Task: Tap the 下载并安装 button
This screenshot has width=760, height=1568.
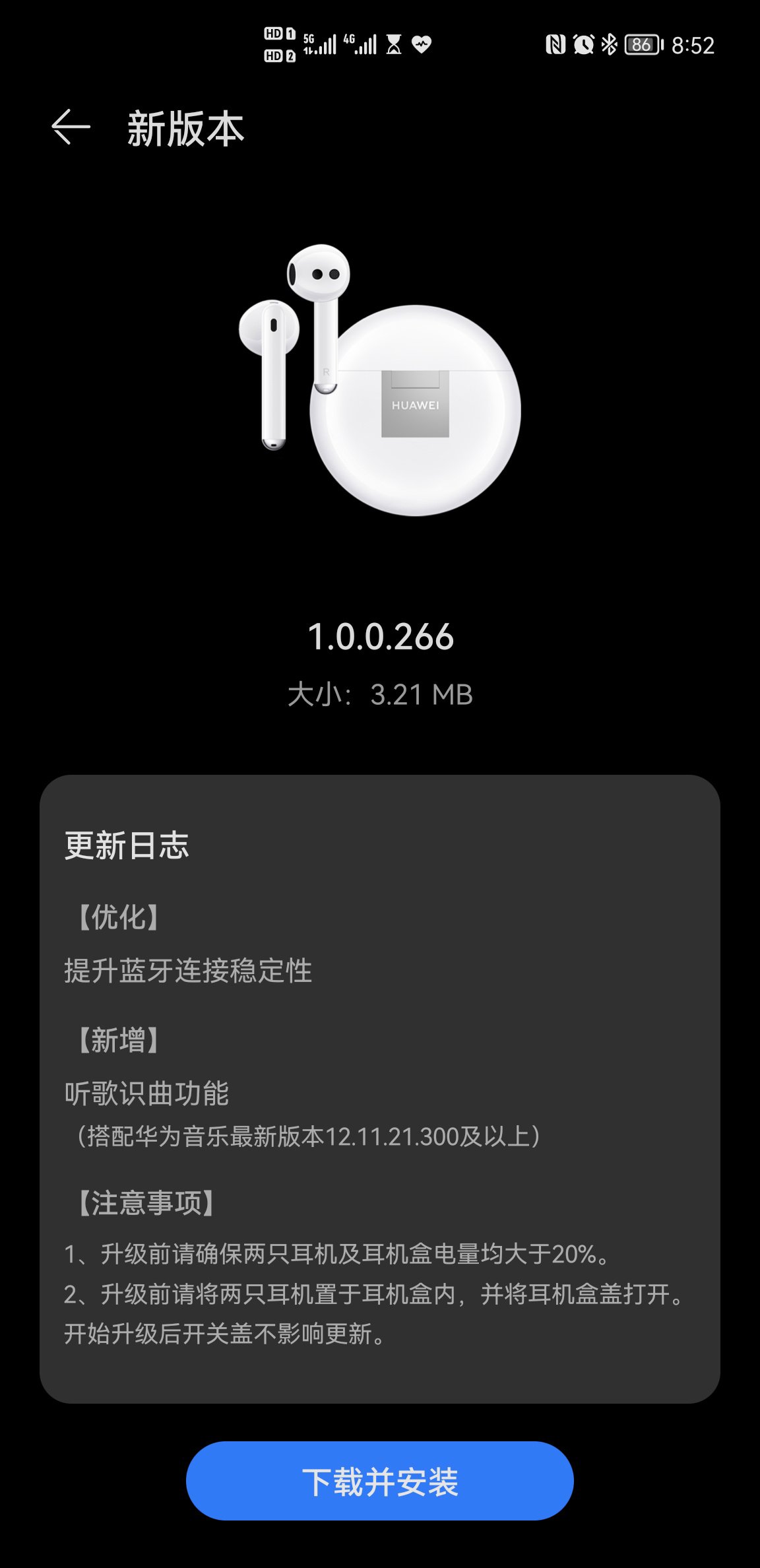Action: (x=380, y=1481)
